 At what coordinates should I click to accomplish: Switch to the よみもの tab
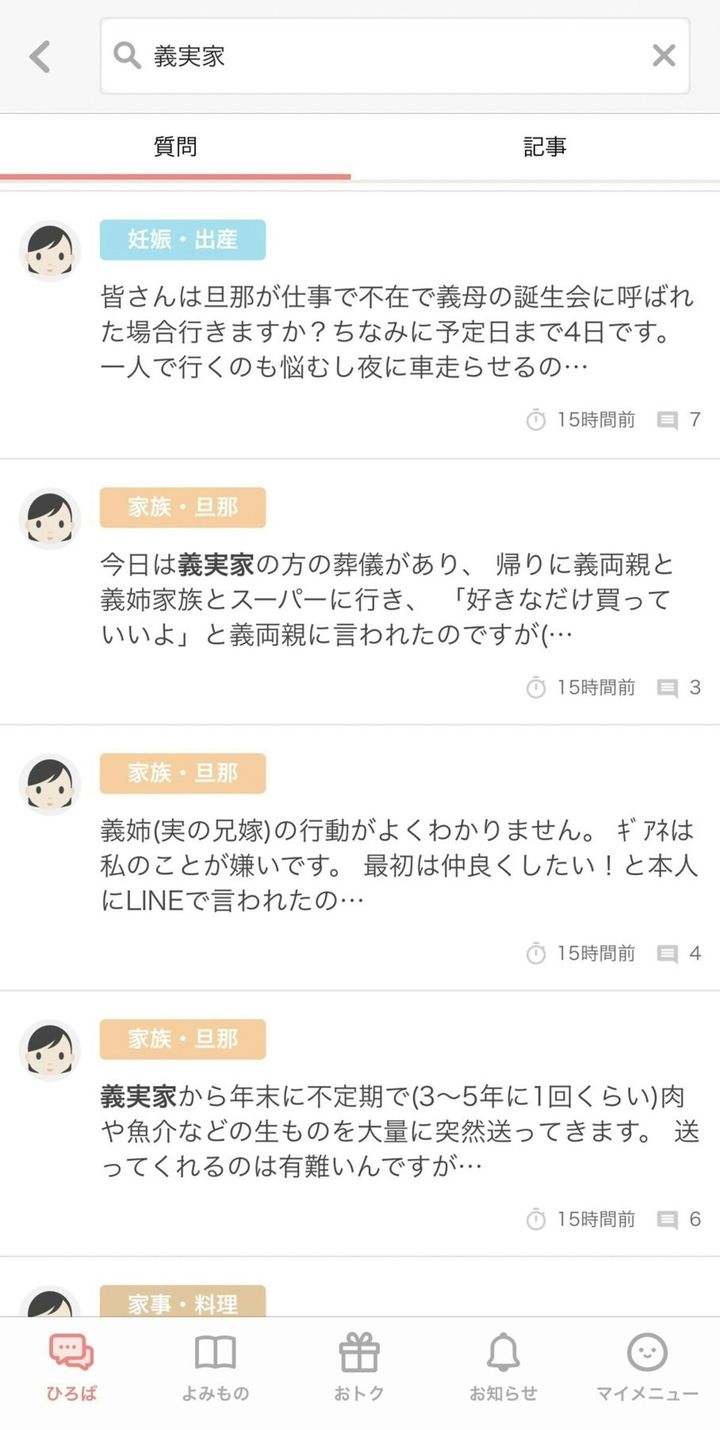[x=215, y=1367]
